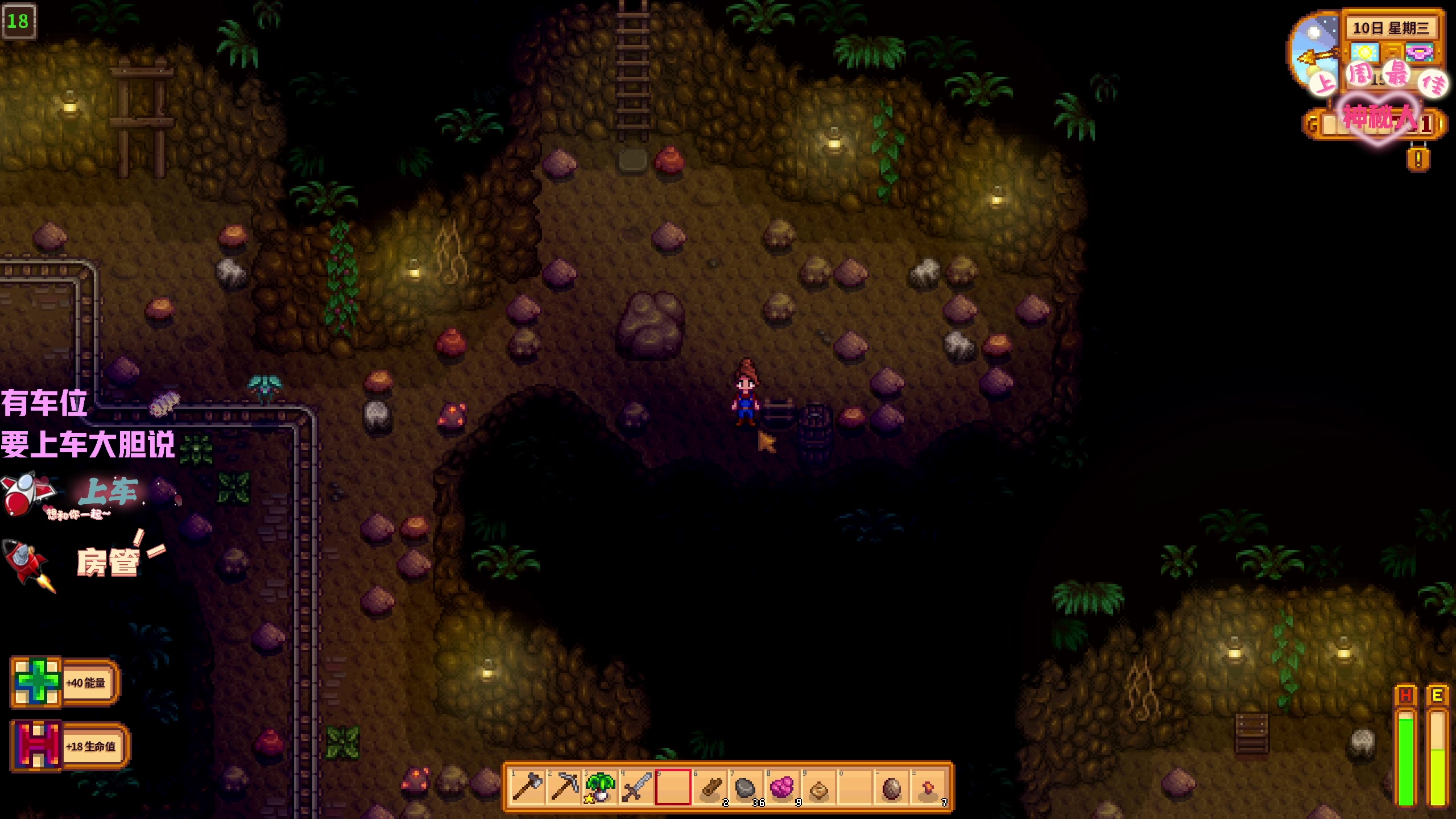This screenshot has width=1456, height=819.
Task: Open the journal exclamation mark icon
Action: point(1418,159)
